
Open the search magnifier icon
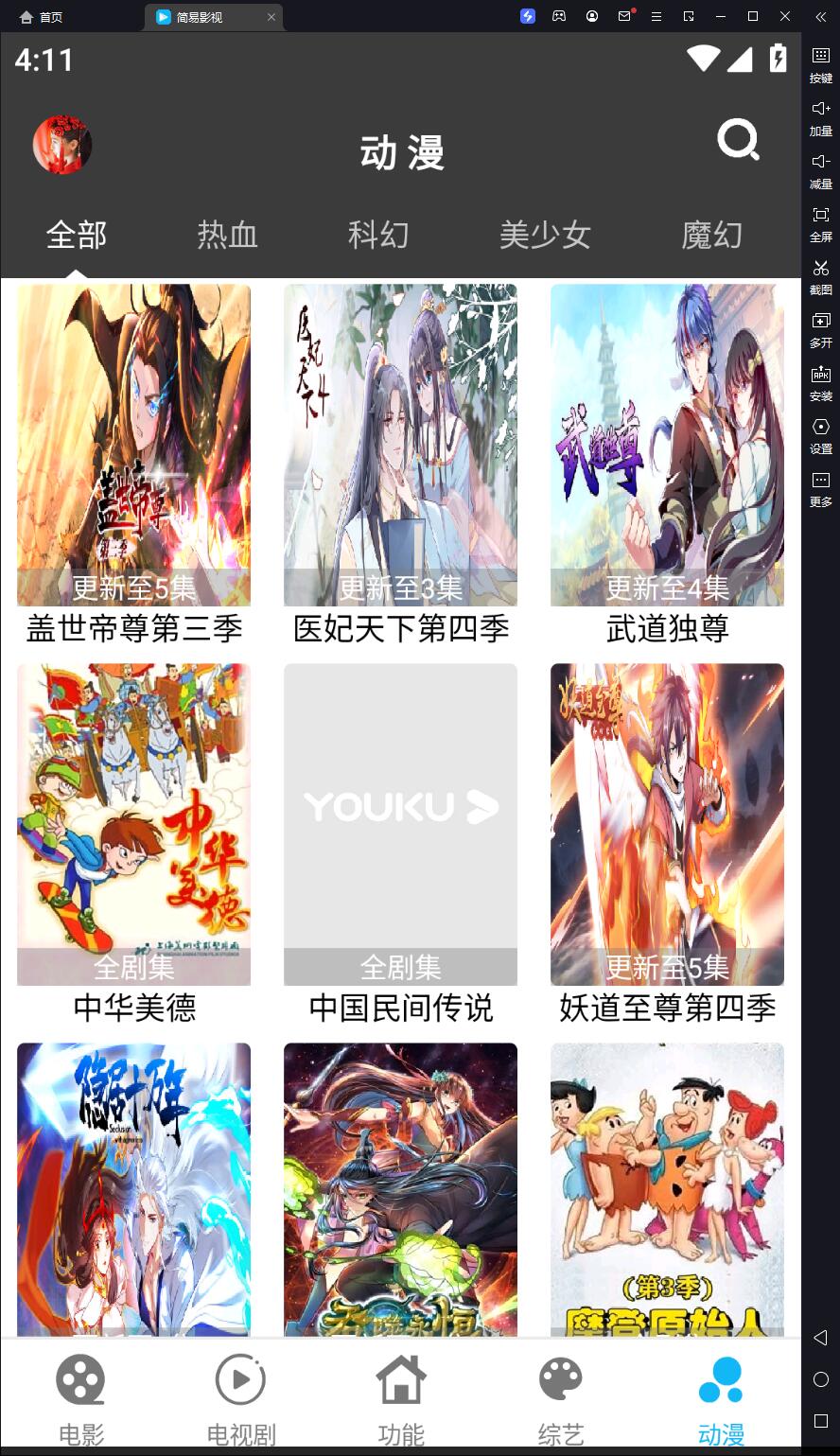[x=738, y=142]
